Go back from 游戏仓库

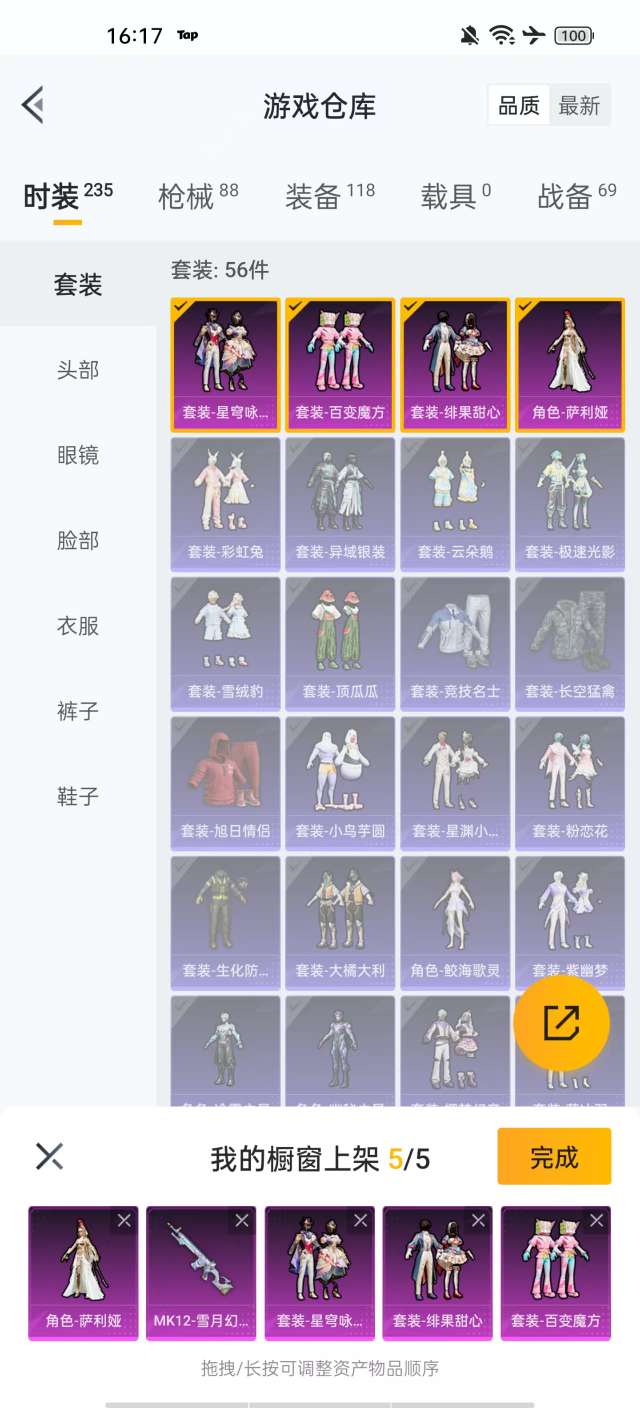(33, 104)
